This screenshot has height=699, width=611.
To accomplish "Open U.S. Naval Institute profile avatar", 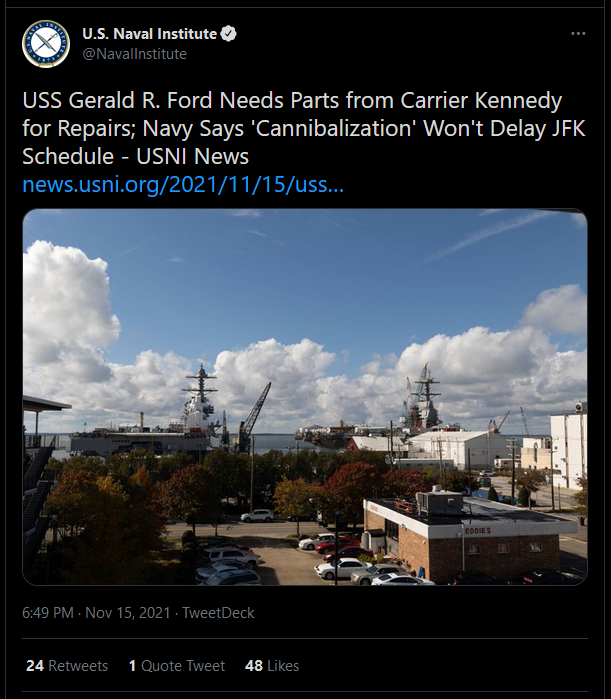I will click(x=46, y=44).
